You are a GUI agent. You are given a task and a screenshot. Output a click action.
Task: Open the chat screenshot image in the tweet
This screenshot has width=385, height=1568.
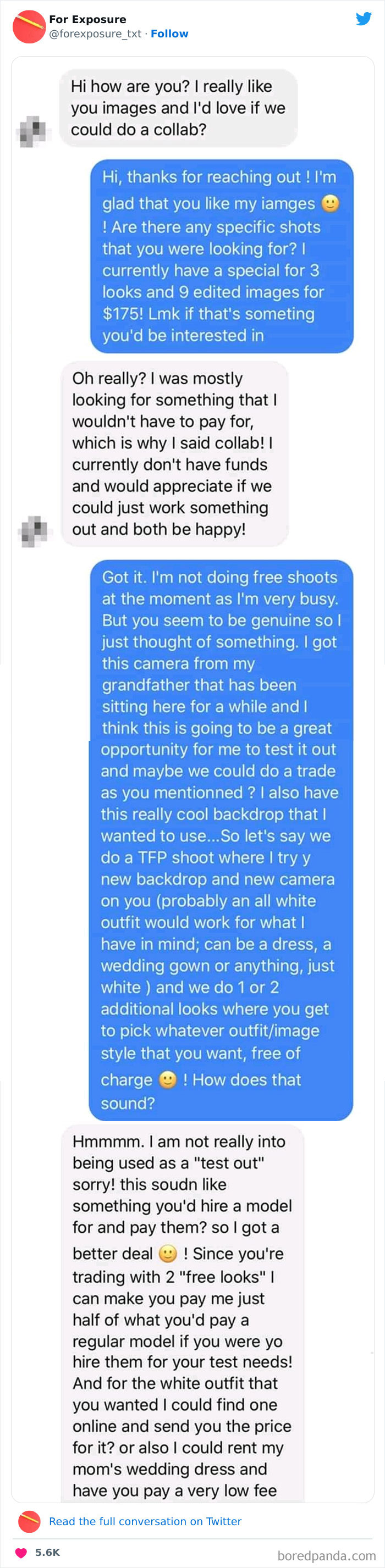[x=193, y=779]
